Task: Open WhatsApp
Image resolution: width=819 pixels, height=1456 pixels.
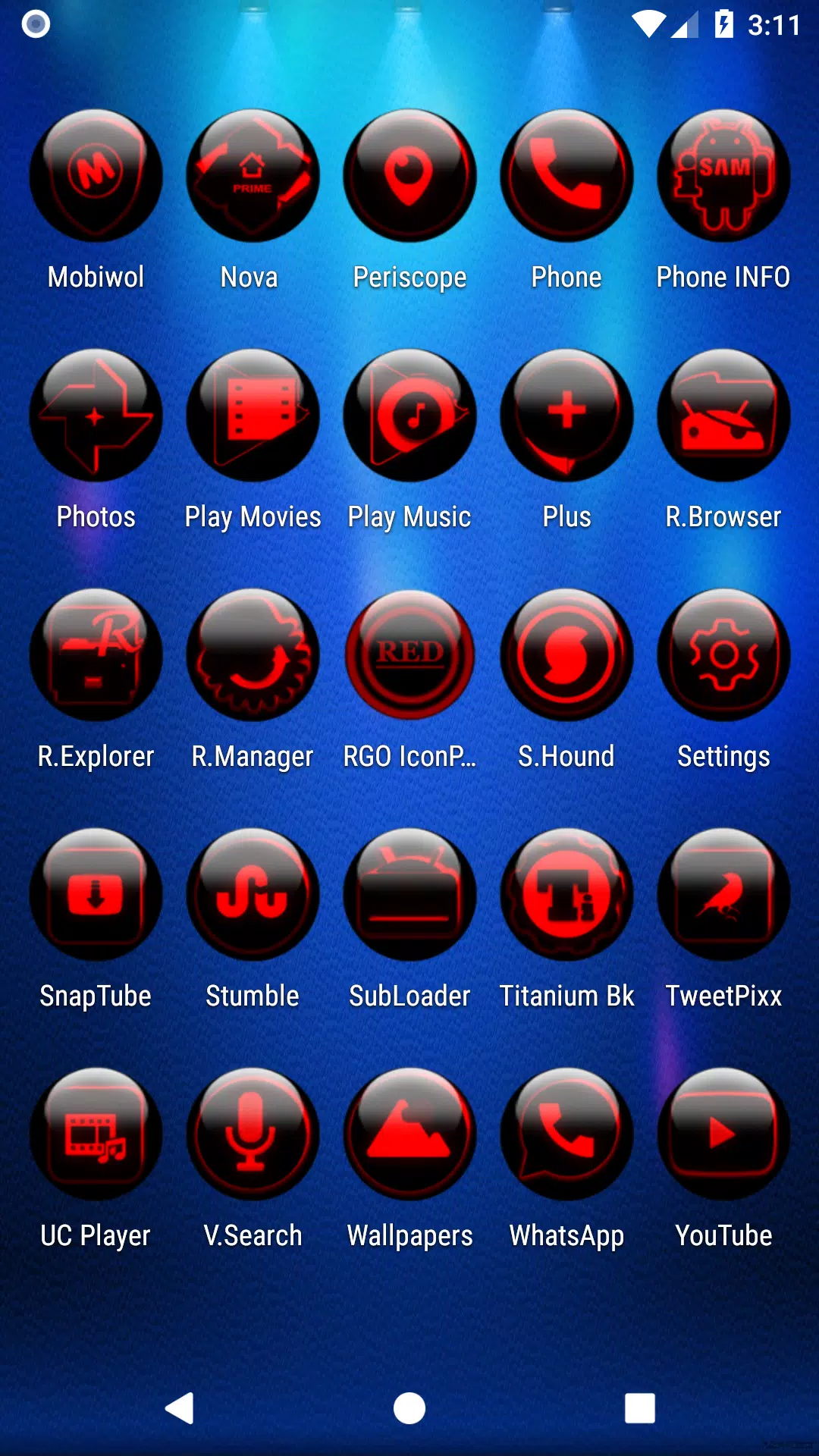Action: click(566, 1134)
